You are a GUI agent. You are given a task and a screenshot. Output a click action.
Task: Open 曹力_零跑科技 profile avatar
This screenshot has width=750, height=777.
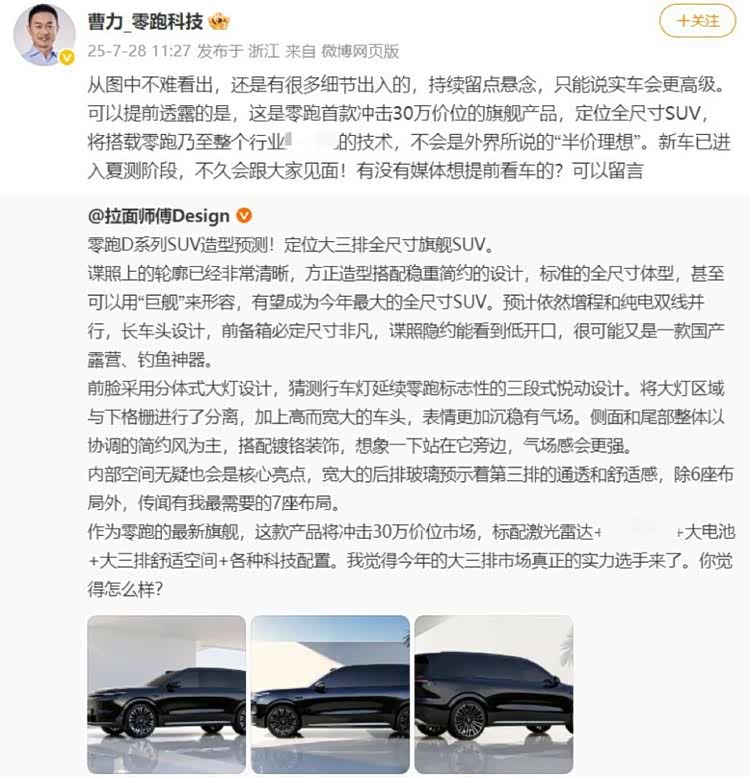pyautogui.click(x=43, y=33)
